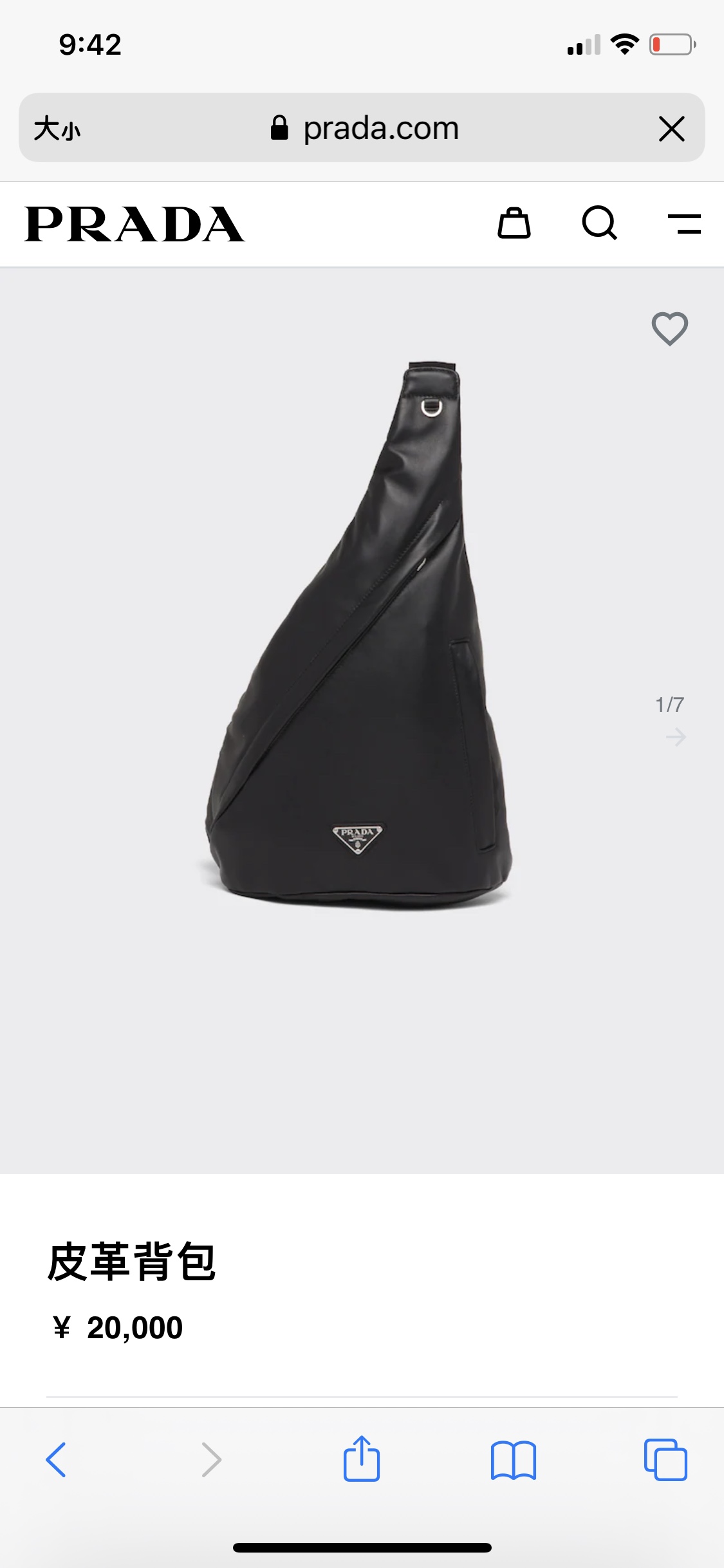Screen dimensions: 724x1568
Task: Stop loading the page
Action: tap(671, 129)
